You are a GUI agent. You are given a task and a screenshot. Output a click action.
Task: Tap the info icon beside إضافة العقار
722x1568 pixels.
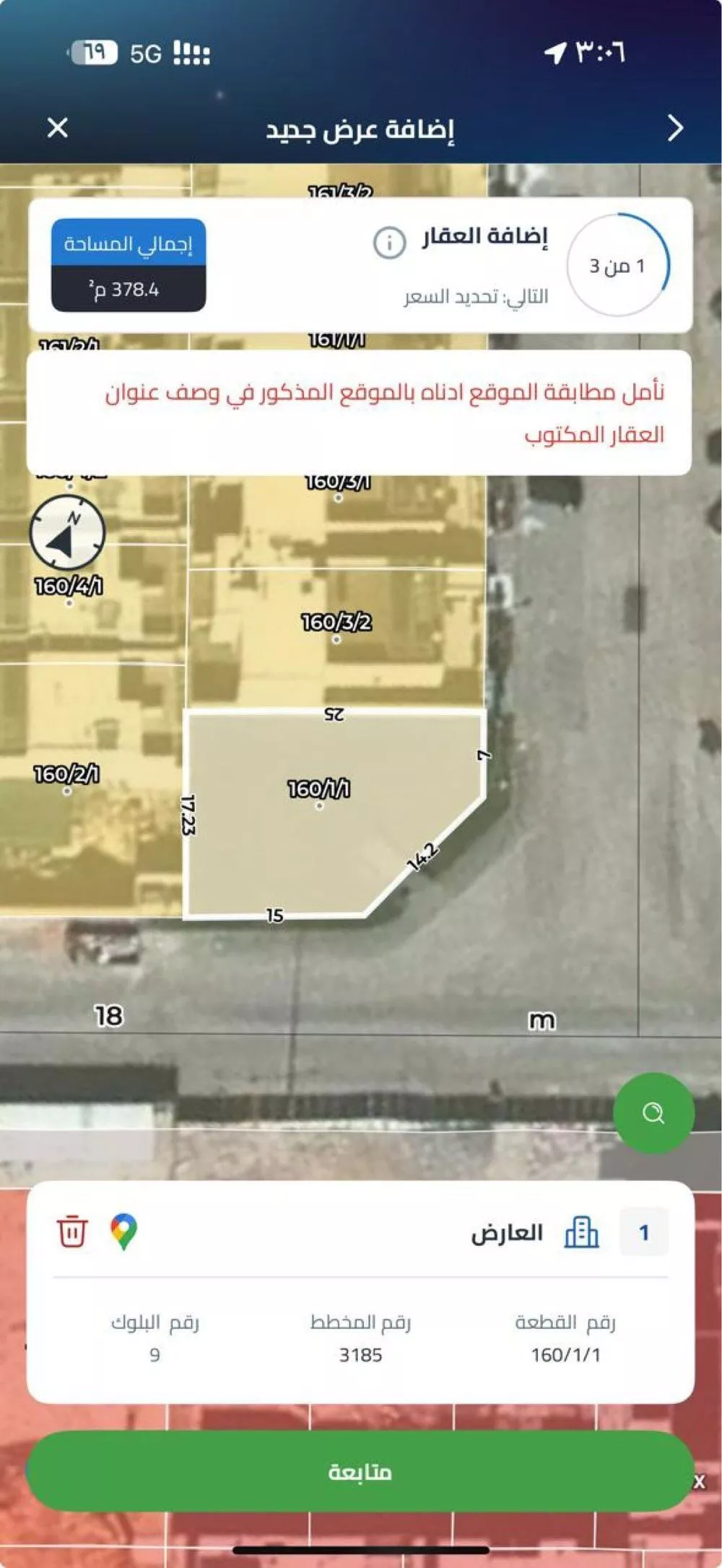point(390,243)
